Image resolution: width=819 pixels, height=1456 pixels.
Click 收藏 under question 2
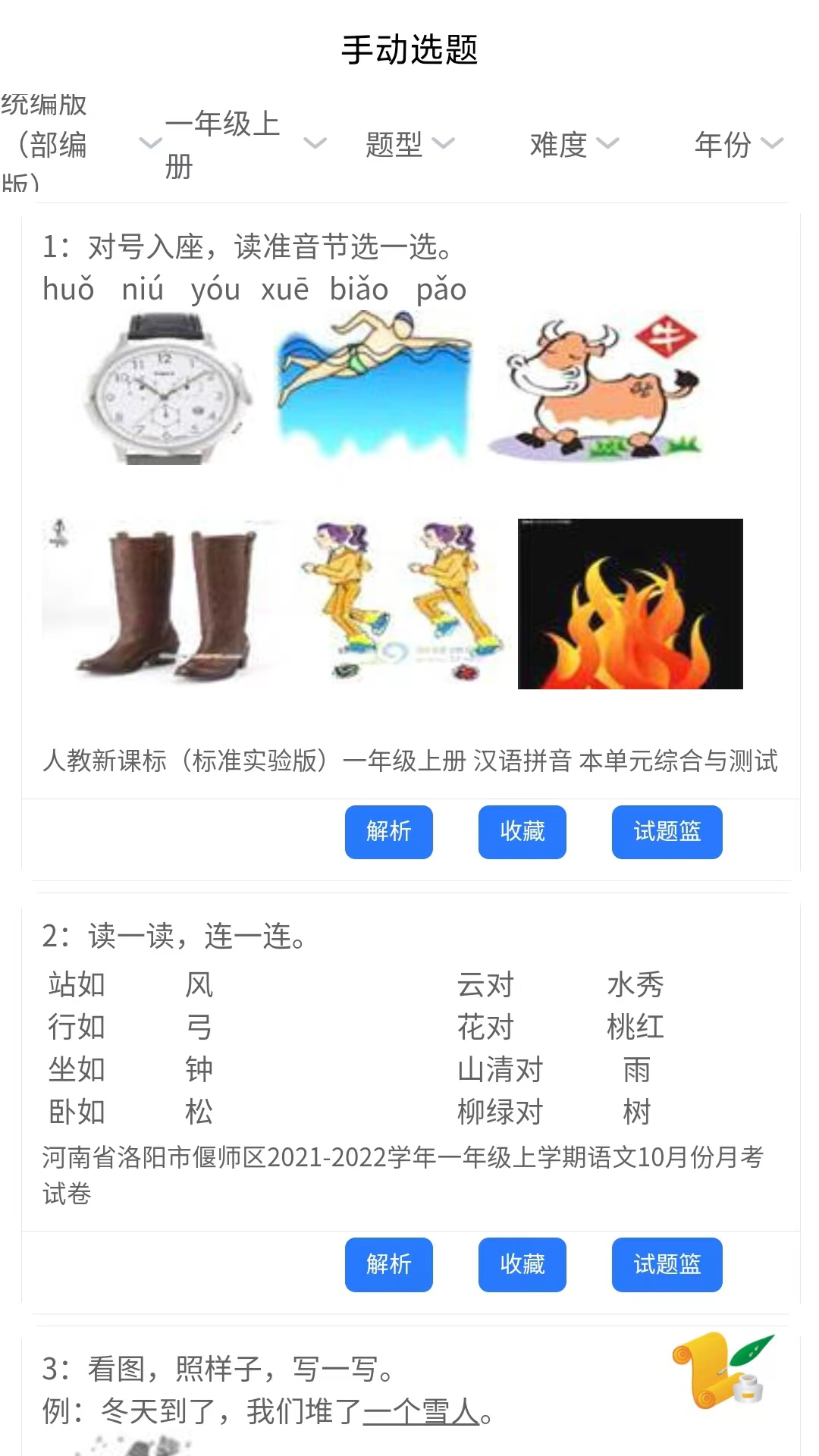click(522, 1265)
